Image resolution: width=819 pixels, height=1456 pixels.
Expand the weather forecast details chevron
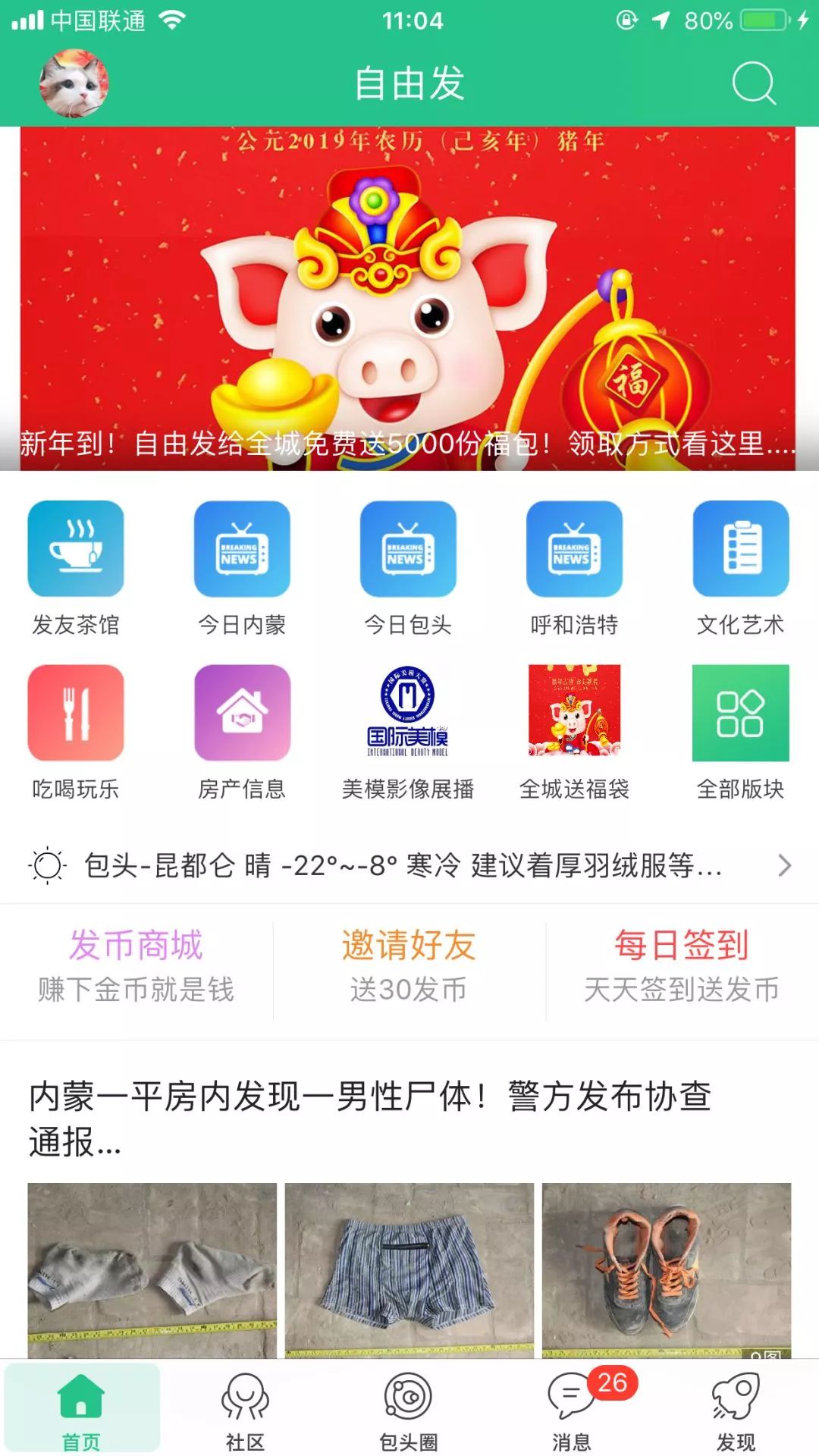click(785, 864)
